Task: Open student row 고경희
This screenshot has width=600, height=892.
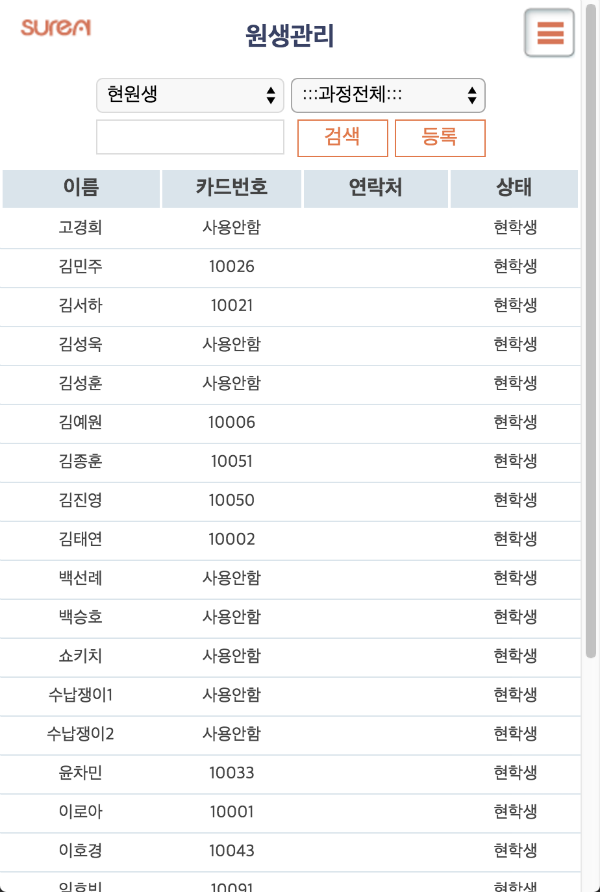Action: pos(81,228)
